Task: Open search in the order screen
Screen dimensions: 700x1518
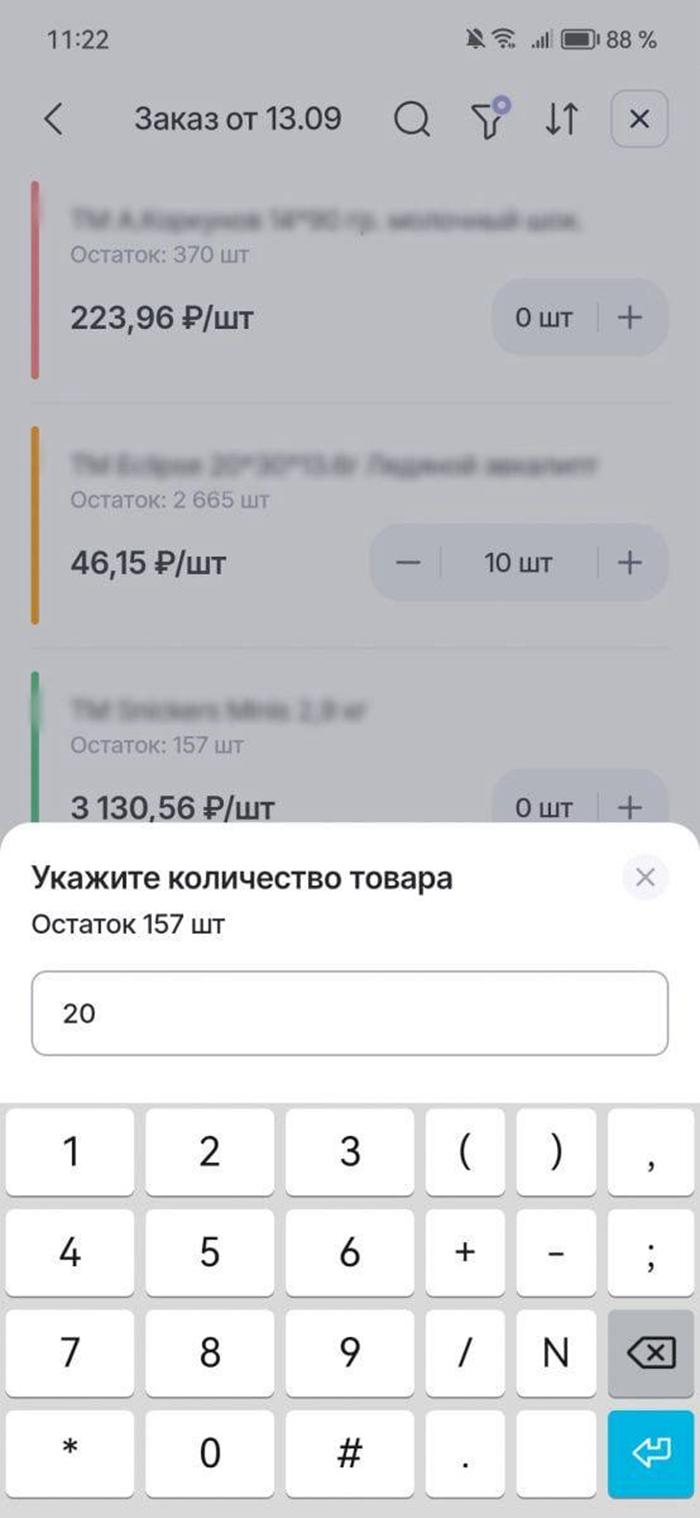Action: (x=411, y=120)
